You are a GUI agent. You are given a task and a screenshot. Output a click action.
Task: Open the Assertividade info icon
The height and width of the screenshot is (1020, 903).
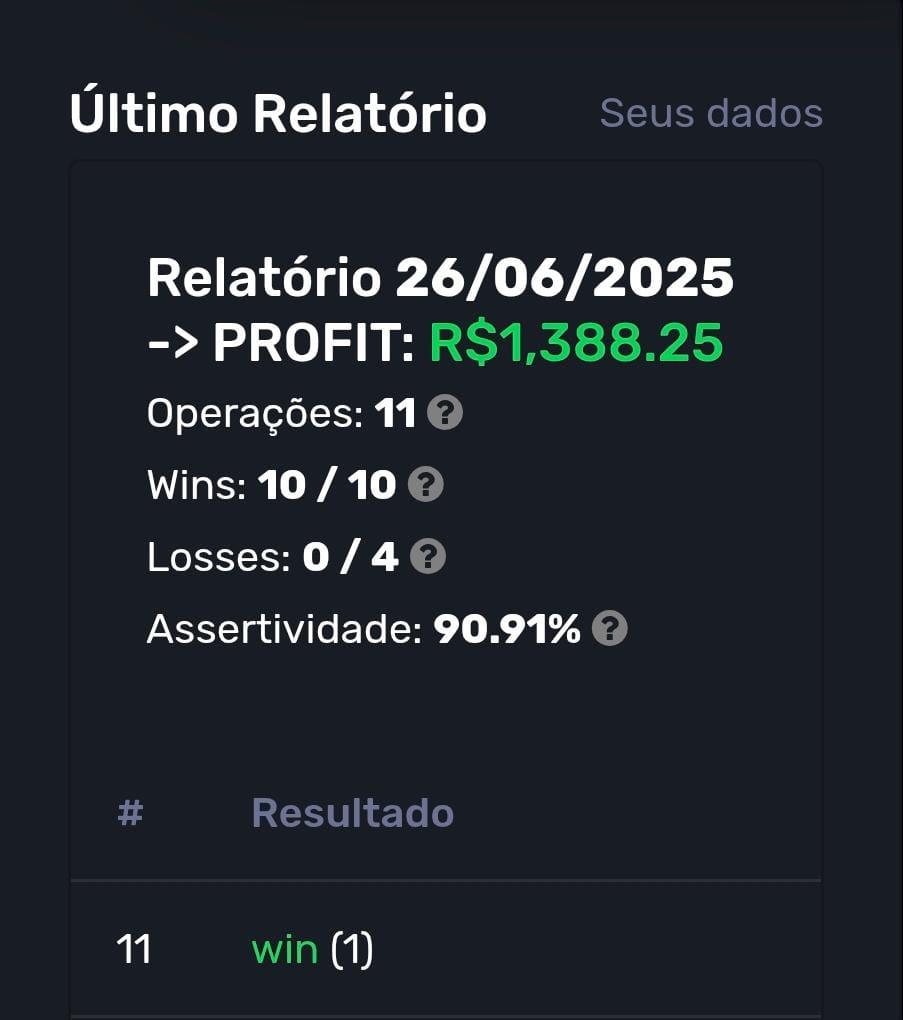click(610, 629)
